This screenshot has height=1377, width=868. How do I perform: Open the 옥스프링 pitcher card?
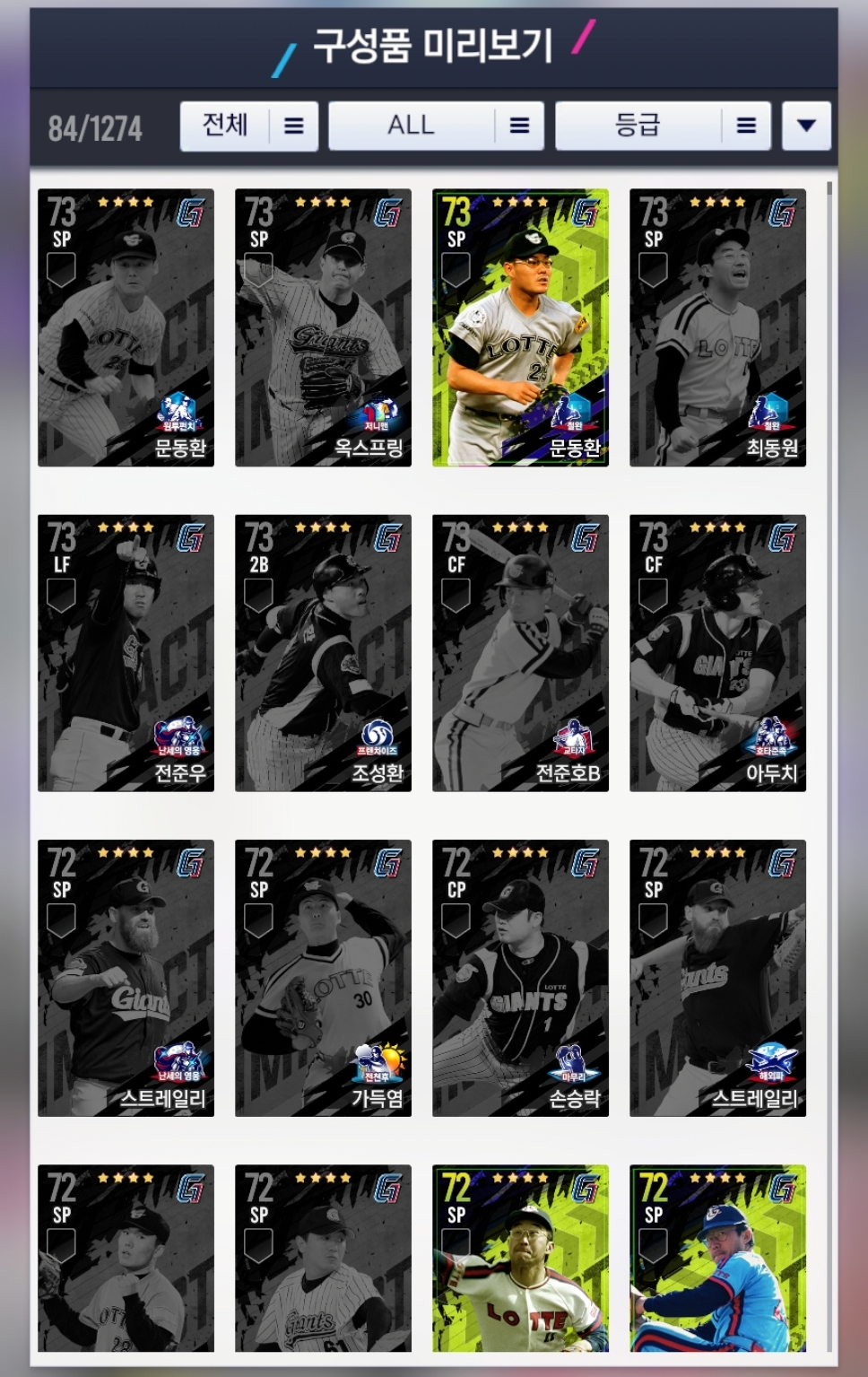click(x=323, y=327)
